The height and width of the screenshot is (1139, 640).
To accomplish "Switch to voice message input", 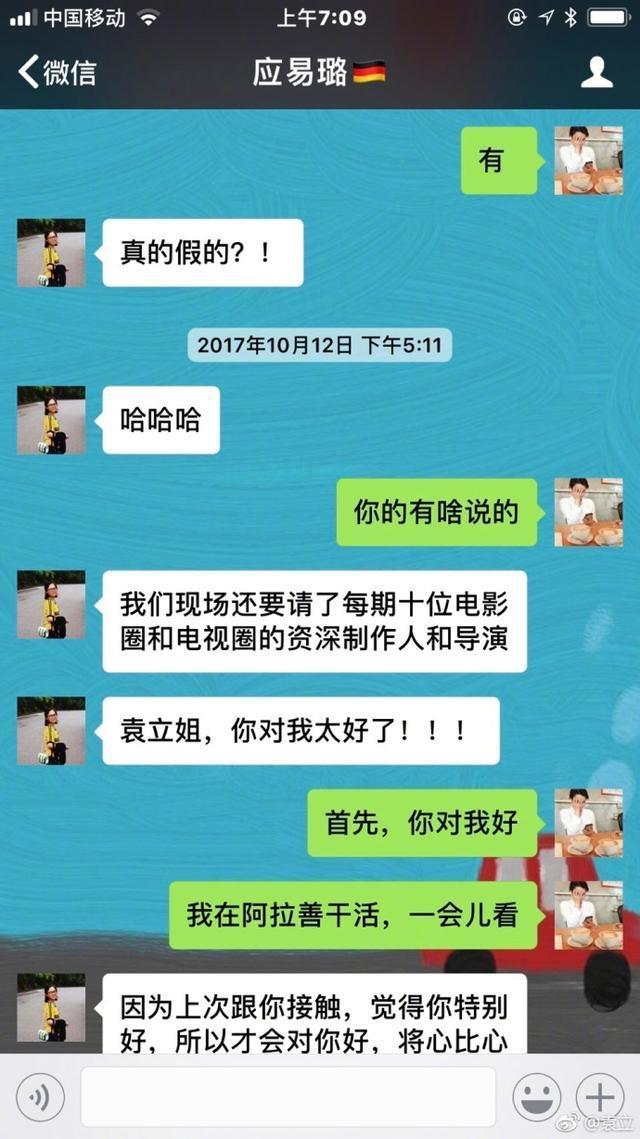I will coord(40,1098).
